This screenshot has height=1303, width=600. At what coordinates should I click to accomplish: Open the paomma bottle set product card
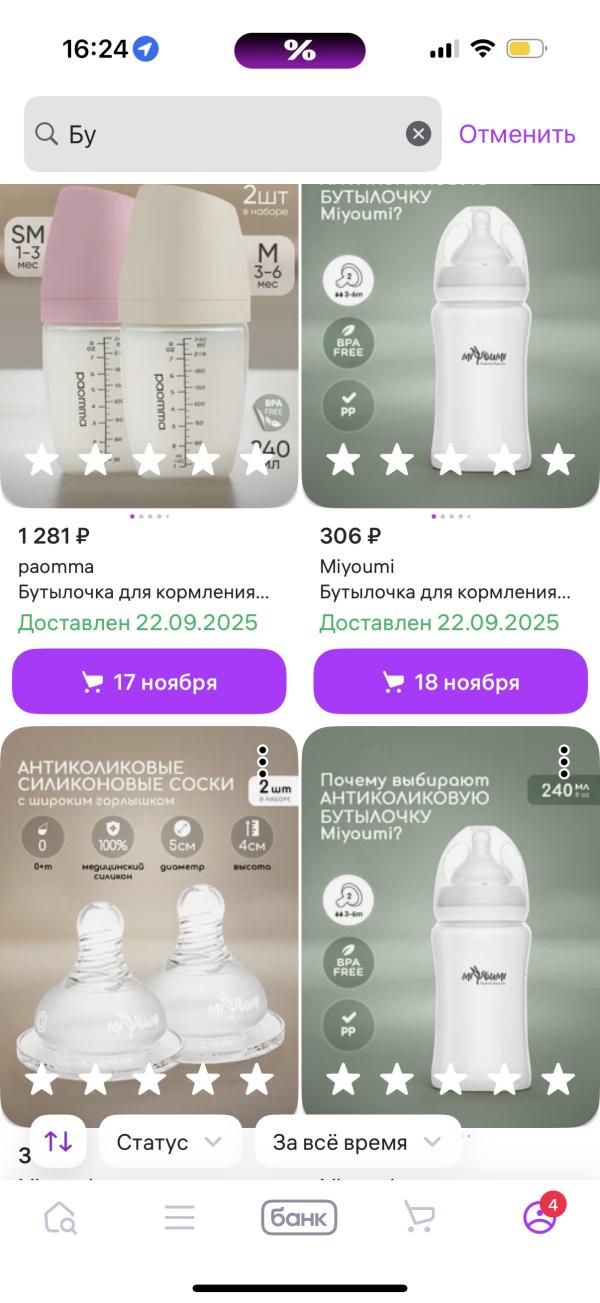[149, 346]
